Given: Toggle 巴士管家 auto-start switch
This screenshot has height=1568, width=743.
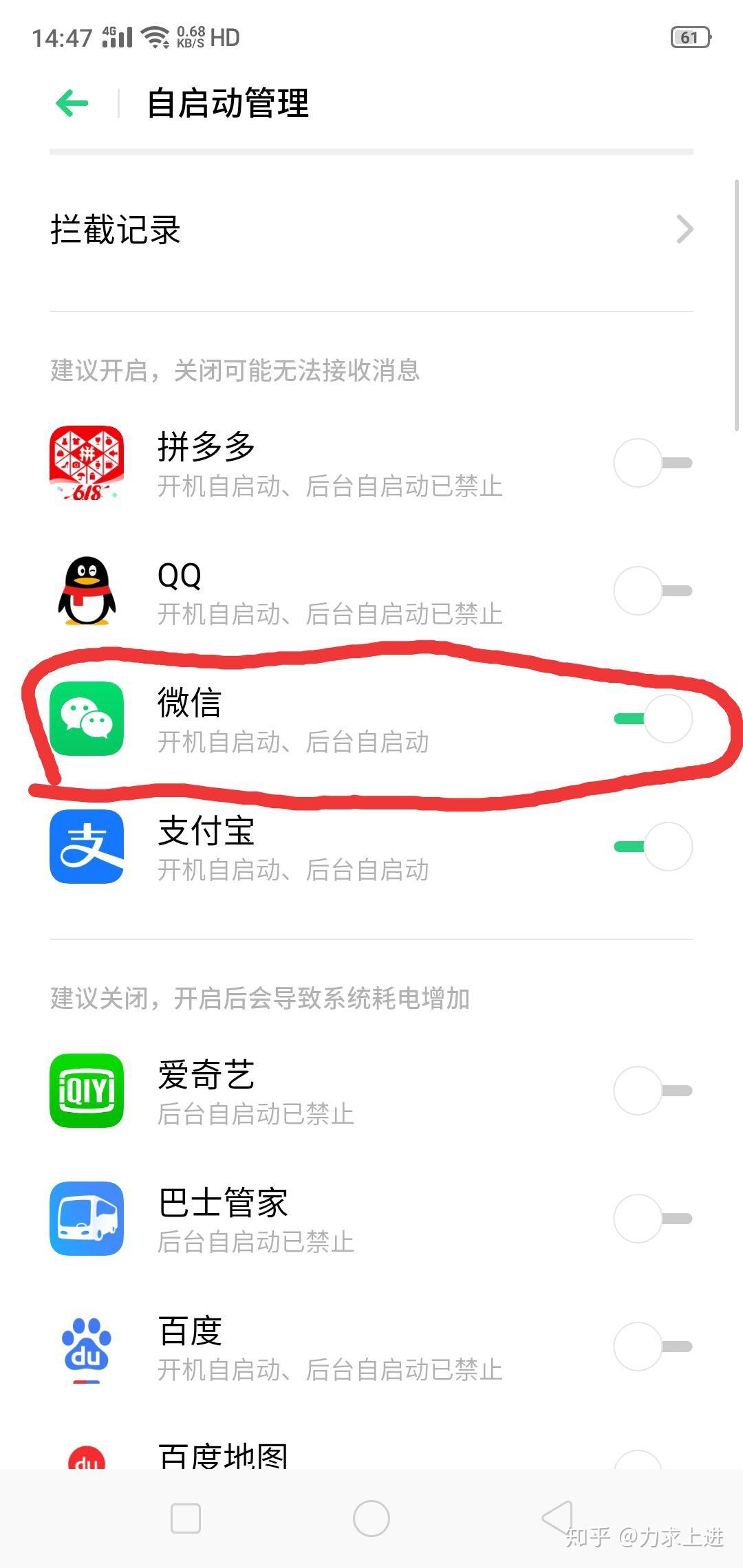Looking at the screenshot, I should [652, 1219].
